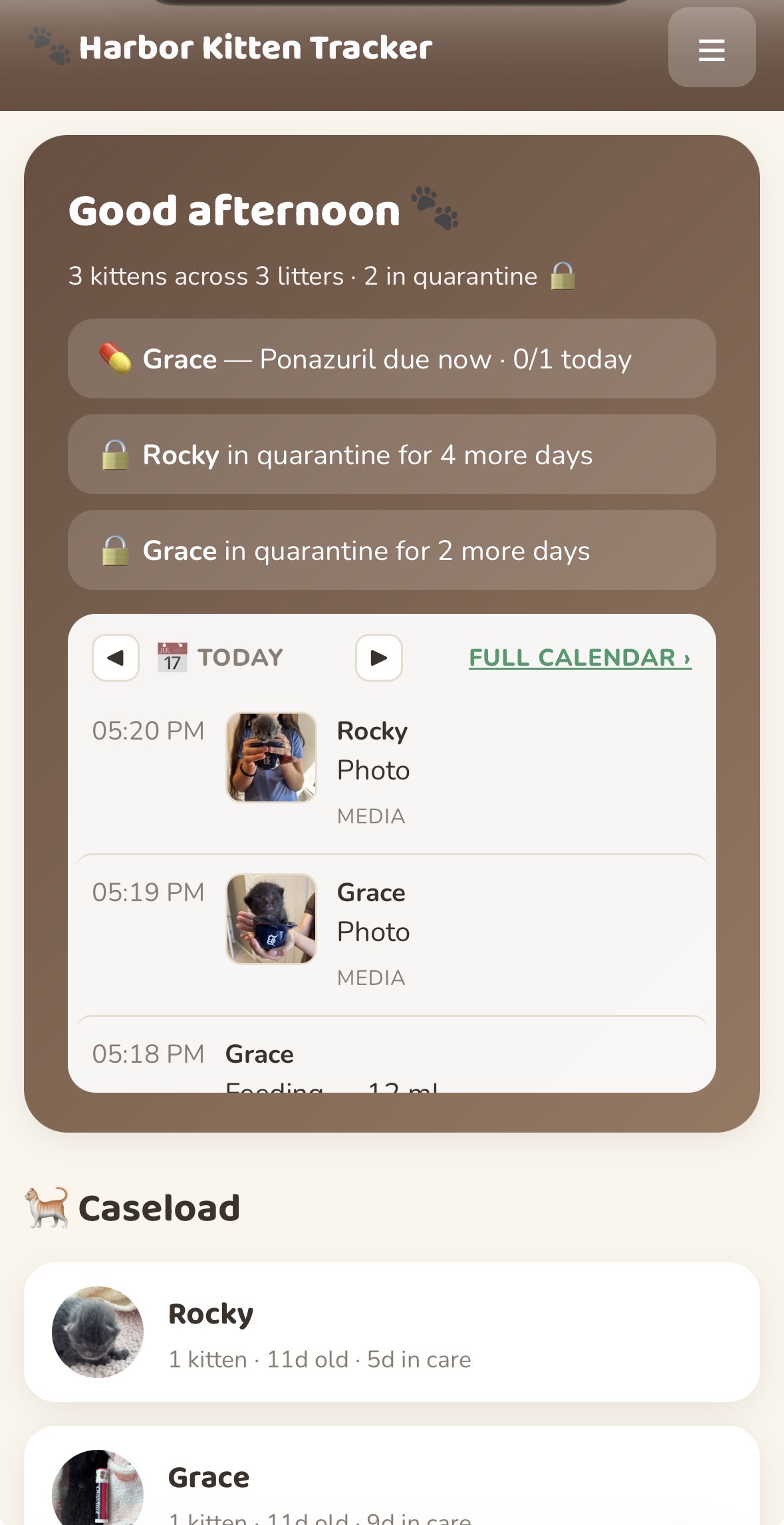Tap Harbor Kitten Tracker title
This screenshot has height=1525, width=784.
(x=255, y=48)
